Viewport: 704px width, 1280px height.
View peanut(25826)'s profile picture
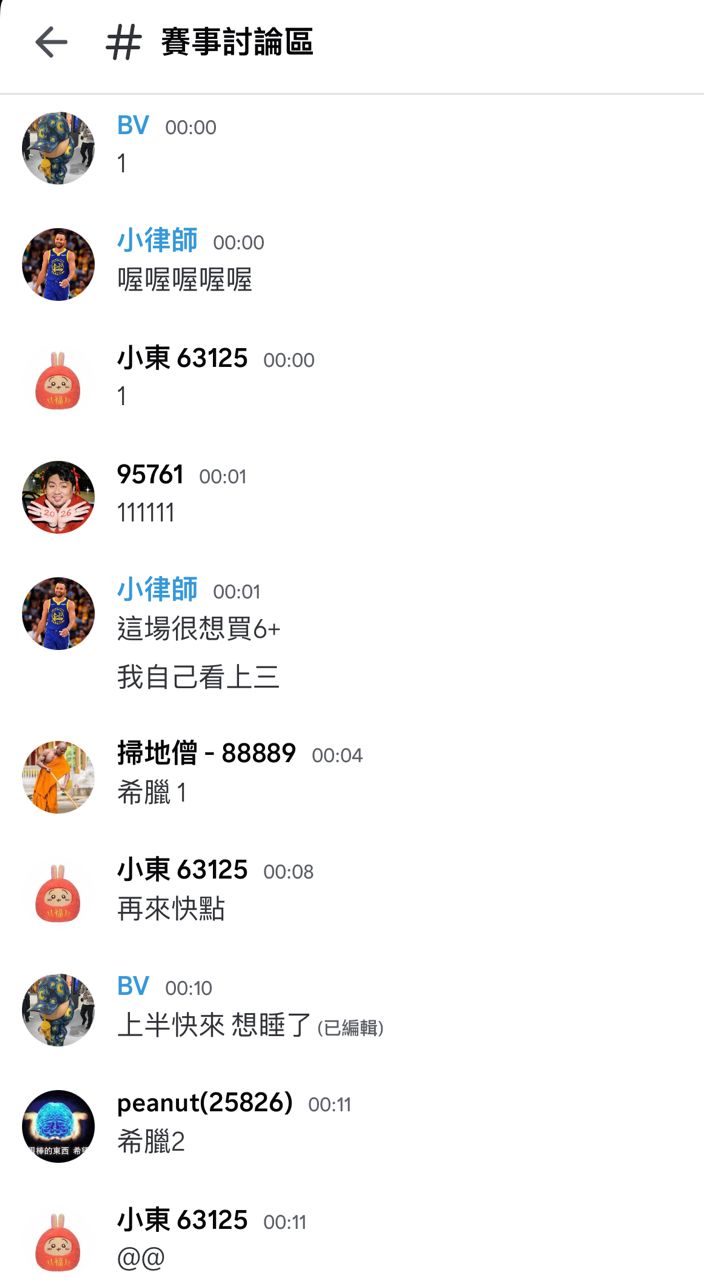[x=58, y=1126]
